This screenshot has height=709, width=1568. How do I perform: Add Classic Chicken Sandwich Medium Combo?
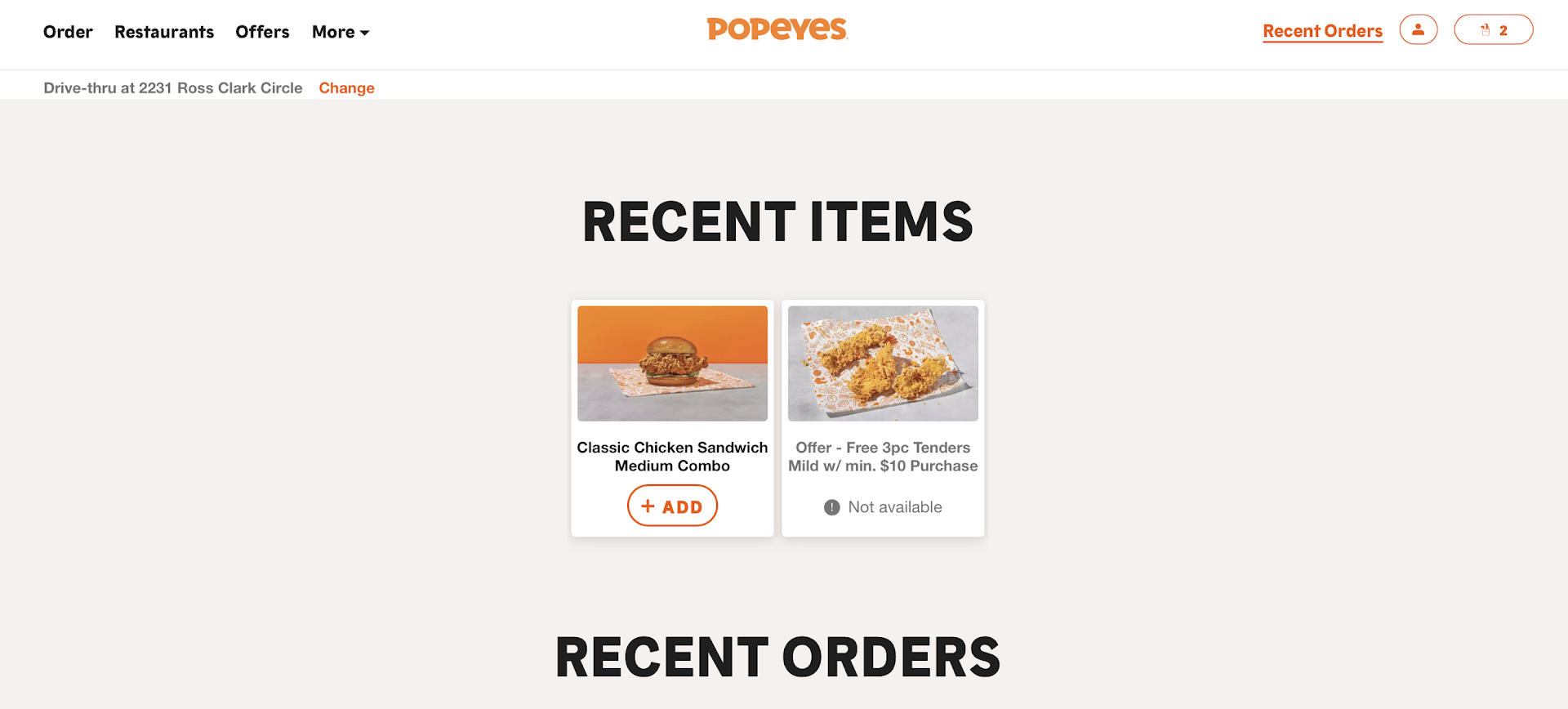672,506
